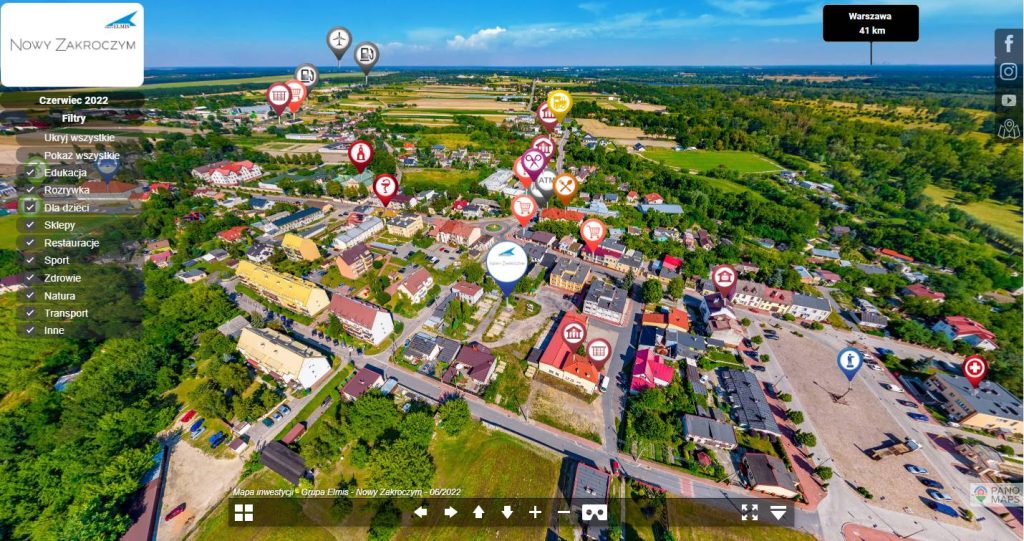Rotate the panorama view right
Image resolution: width=1024 pixels, height=541 pixels.
pyautogui.click(x=450, y=512)
